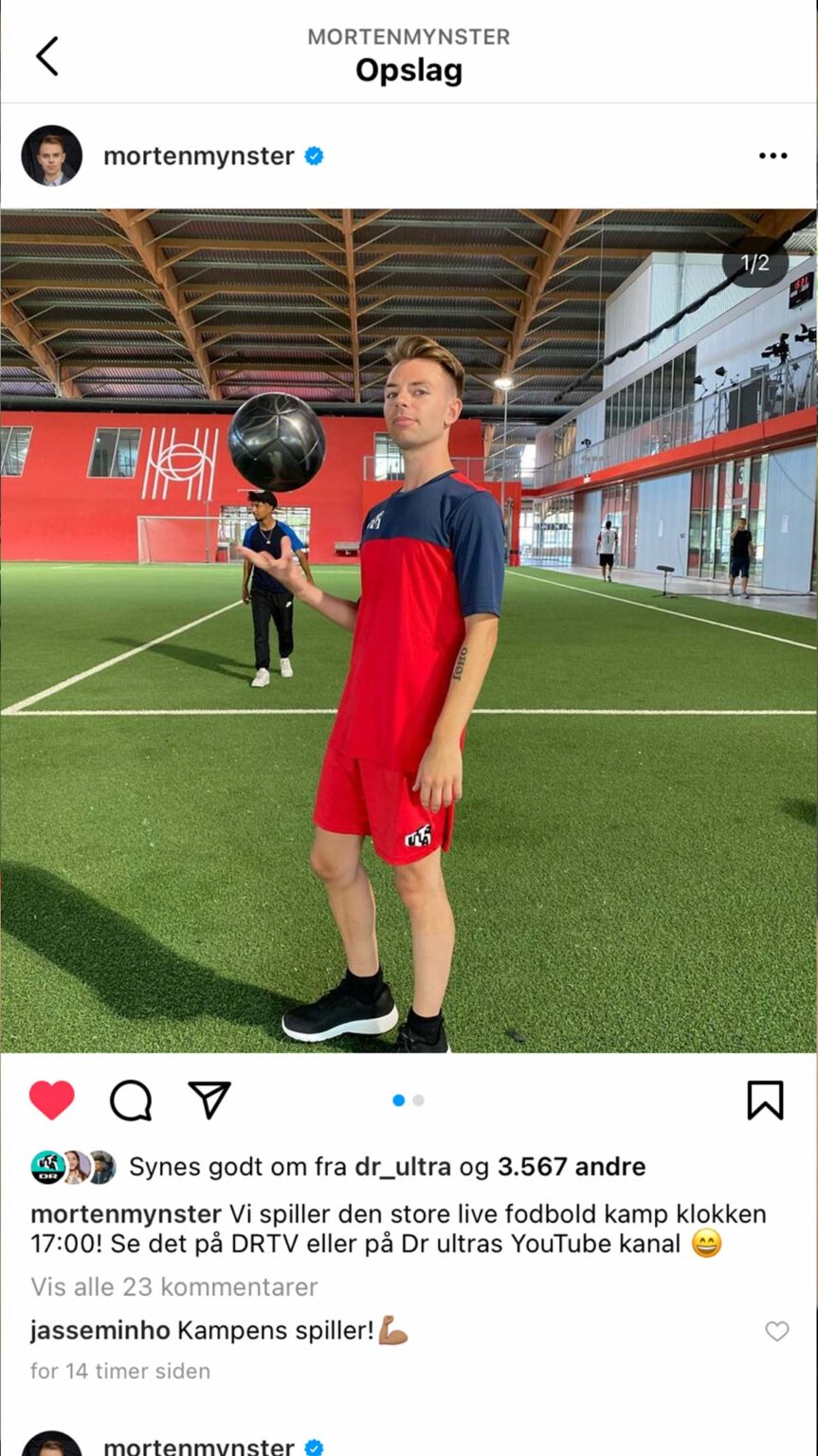Screen dimensions: 818x1456
Task: Go back using the top arrow
Action: [x=46, y=56]
